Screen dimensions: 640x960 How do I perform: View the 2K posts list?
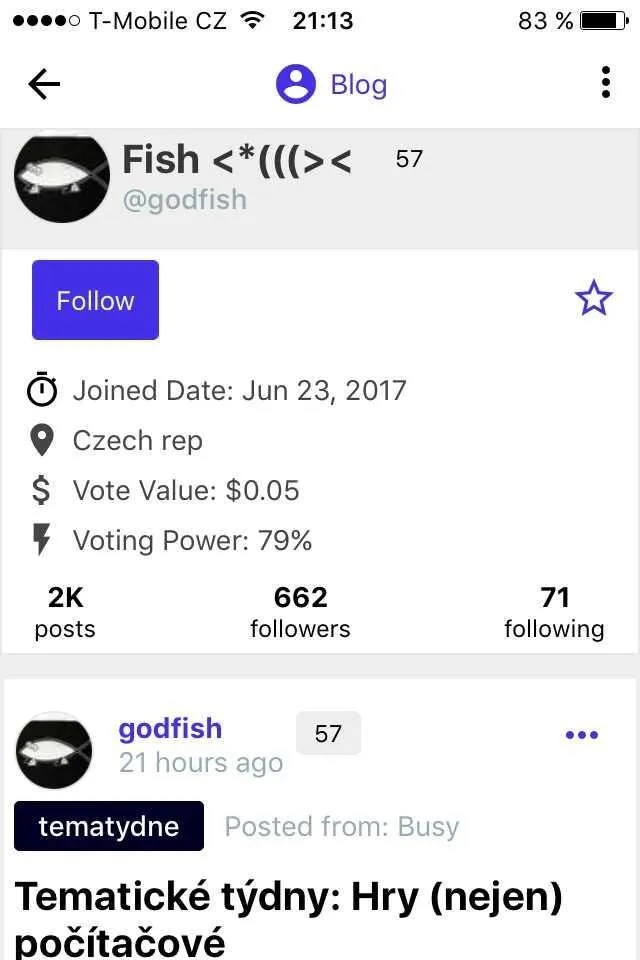[x=65, y=612]
